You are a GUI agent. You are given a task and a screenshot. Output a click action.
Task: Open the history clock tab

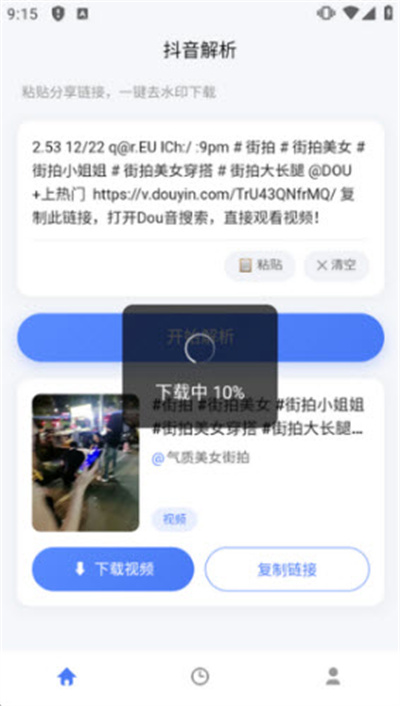click(x=200, y=677)
